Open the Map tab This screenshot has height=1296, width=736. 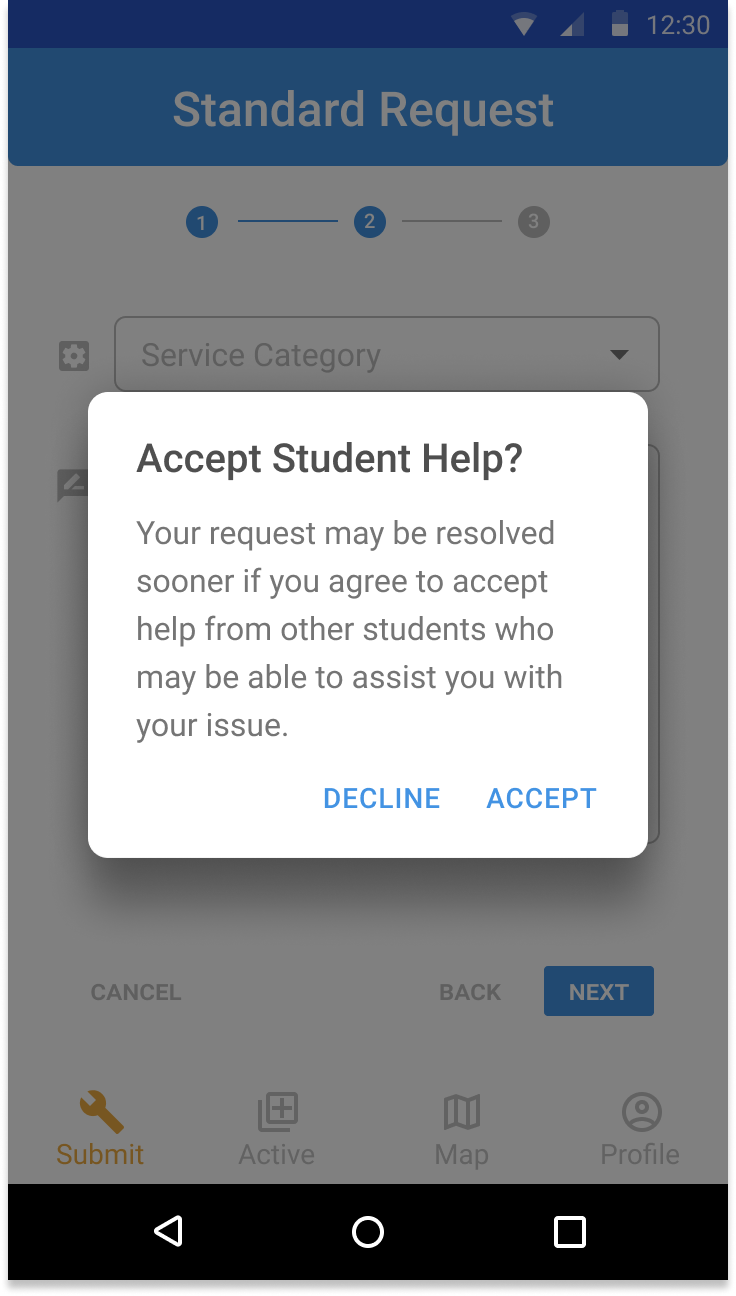pos(461,1130)
